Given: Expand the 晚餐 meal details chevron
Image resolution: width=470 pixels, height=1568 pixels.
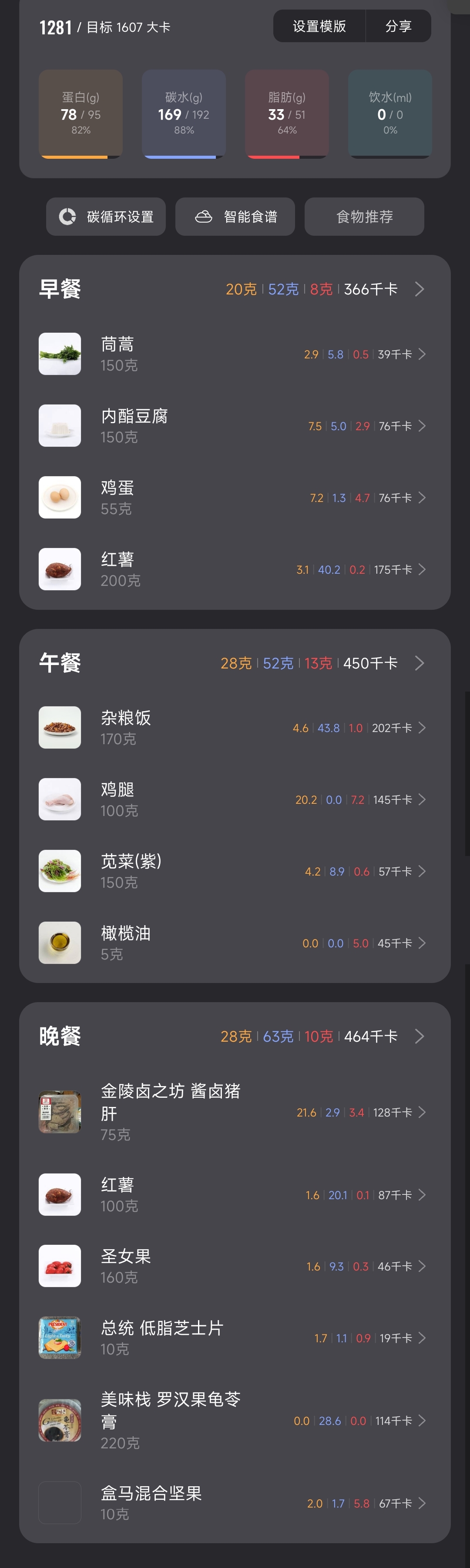Looking at the screenshot, I should pos(420,1036).
